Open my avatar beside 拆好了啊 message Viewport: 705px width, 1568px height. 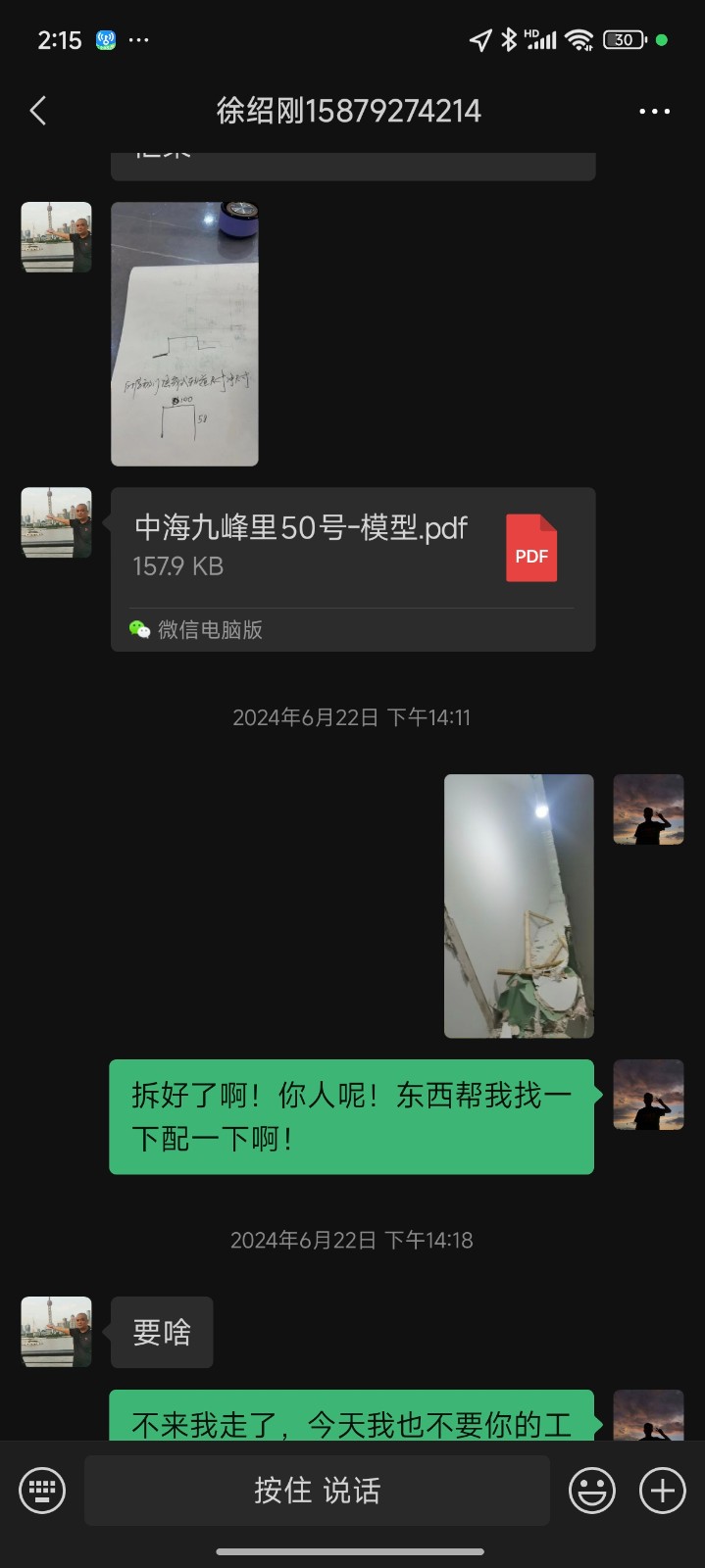pos(648,1095)
